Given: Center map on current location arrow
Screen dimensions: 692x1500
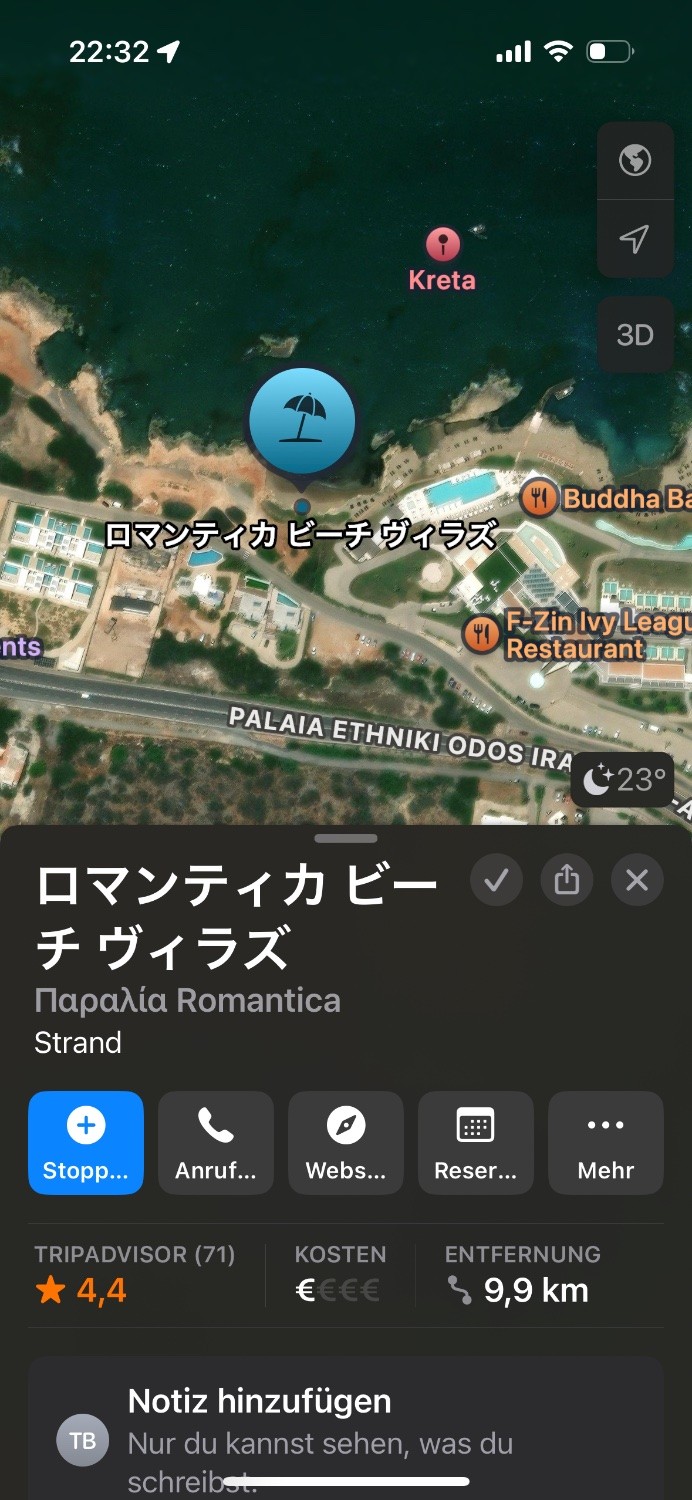Looking at the screenshot, I should coord(635,238).
